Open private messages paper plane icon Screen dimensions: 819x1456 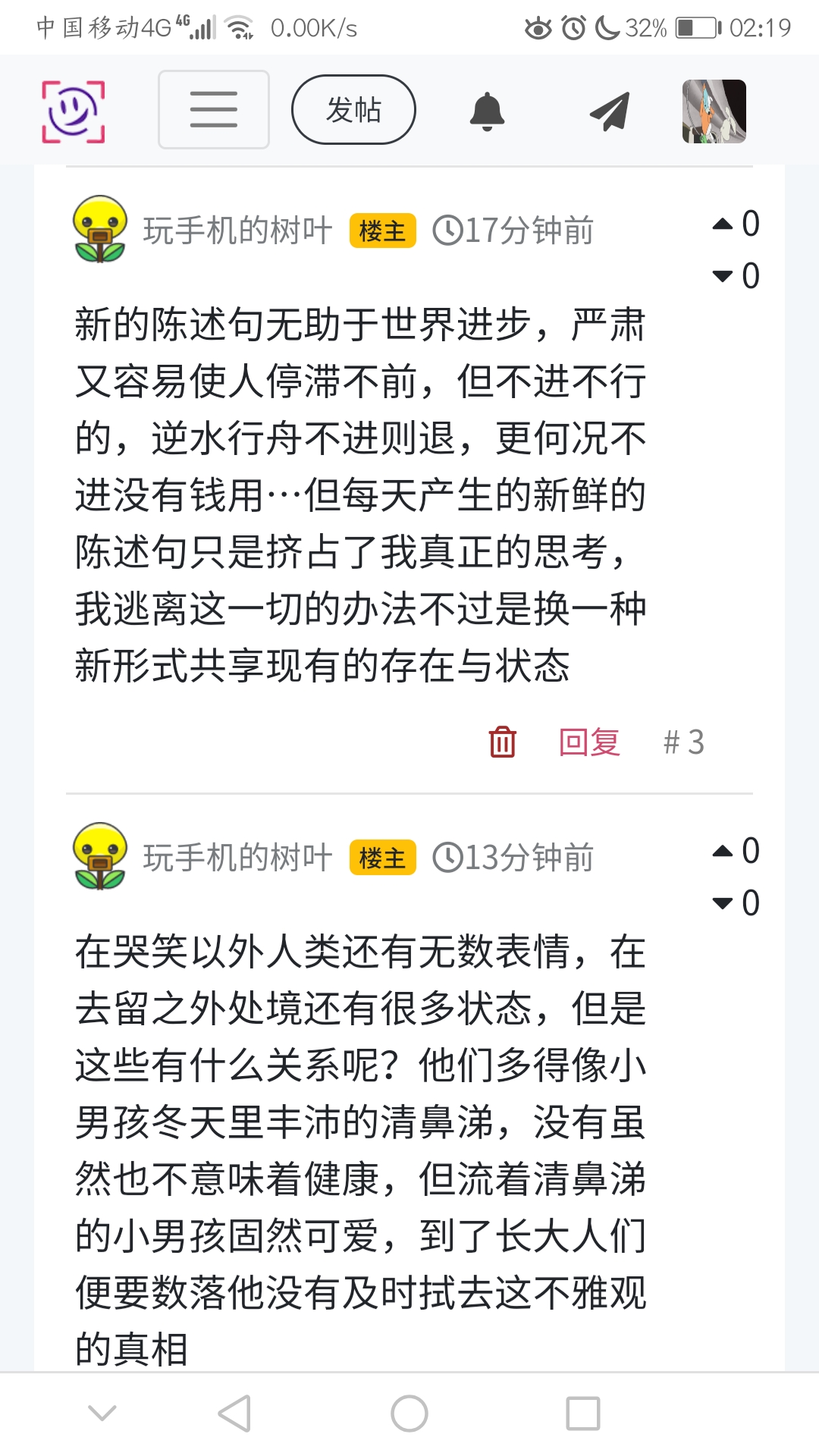click(610, 111)
